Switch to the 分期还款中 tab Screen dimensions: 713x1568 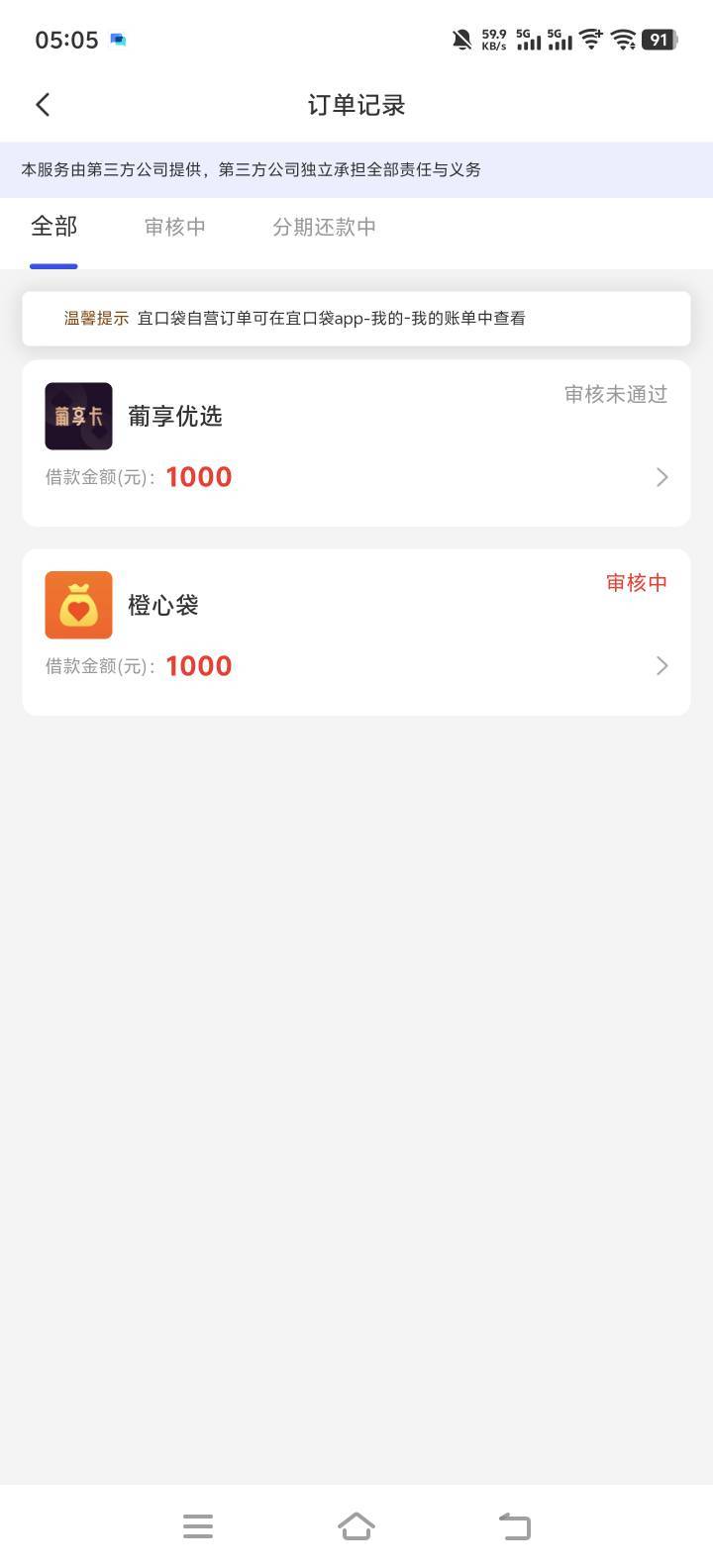point(324,227)
